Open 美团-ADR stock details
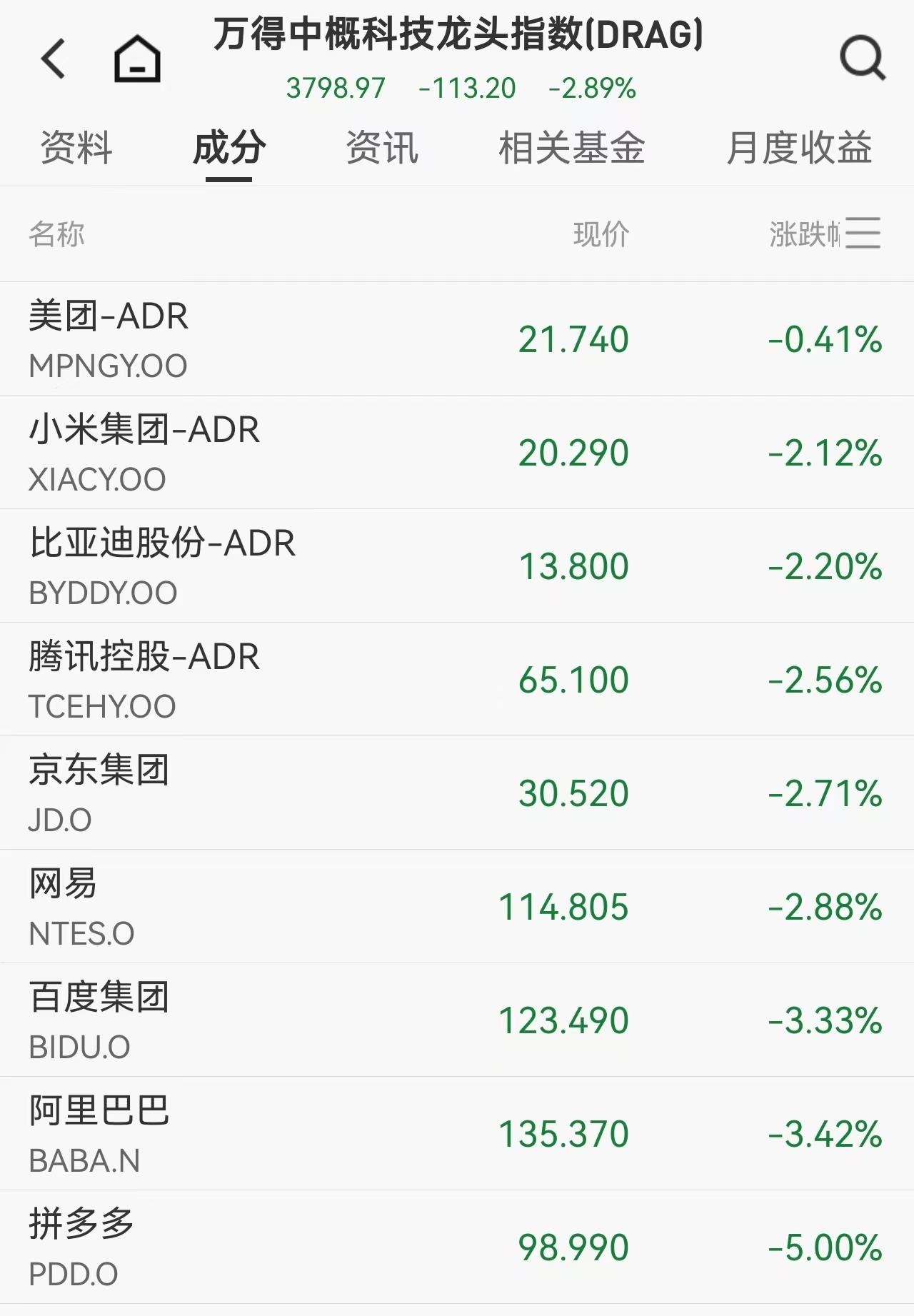This screenshot has height=1316, width=914. point(457,339)
